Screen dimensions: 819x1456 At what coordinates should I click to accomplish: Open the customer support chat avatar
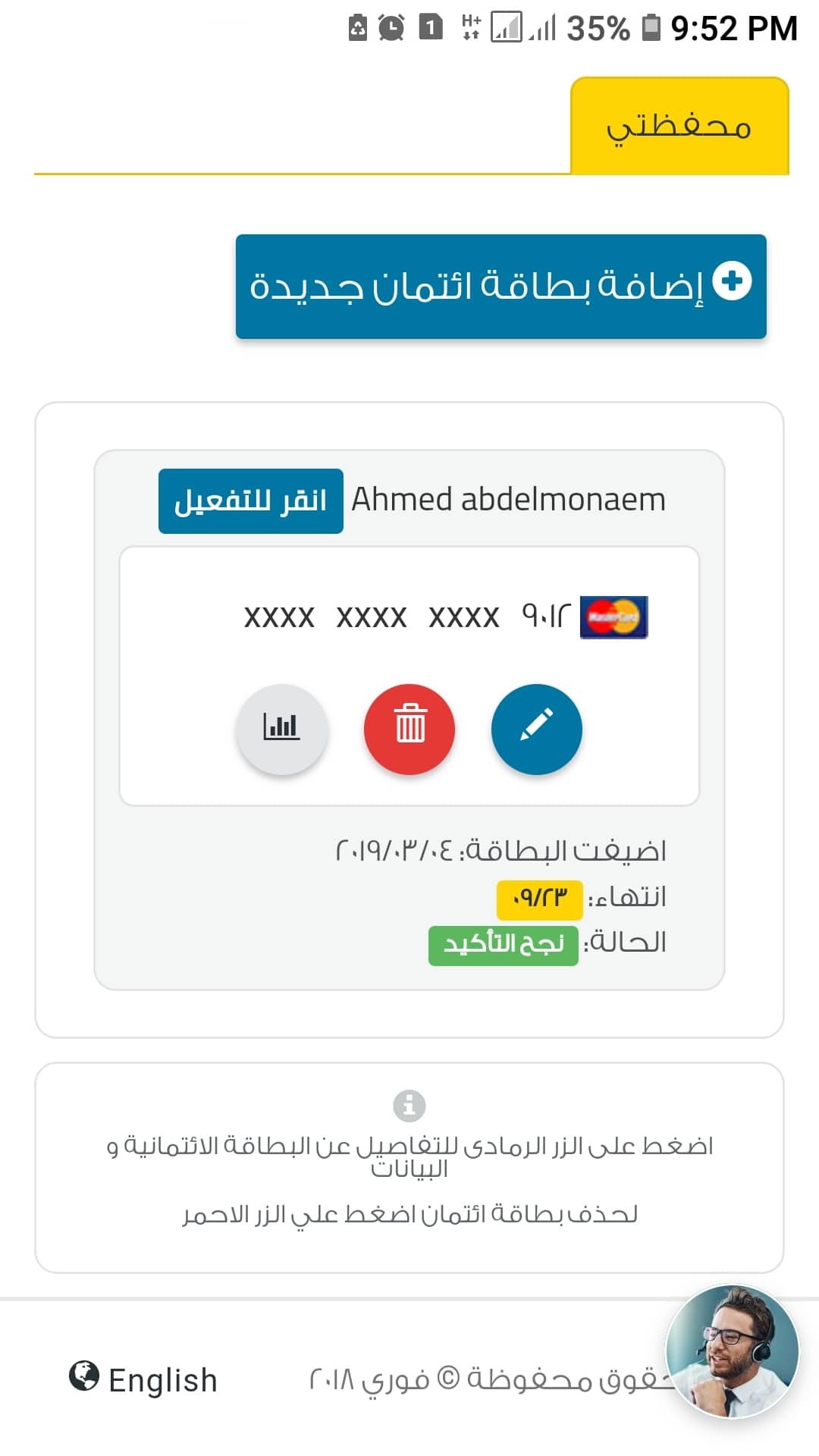pyautogui.click(x=732, y=1351)
